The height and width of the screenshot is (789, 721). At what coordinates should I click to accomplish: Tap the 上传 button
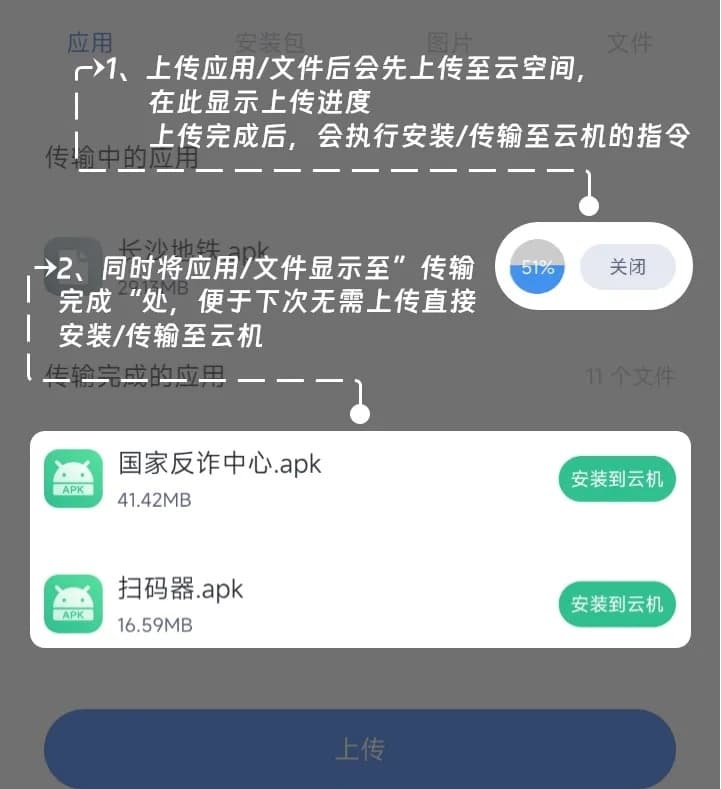pos(360,749)
